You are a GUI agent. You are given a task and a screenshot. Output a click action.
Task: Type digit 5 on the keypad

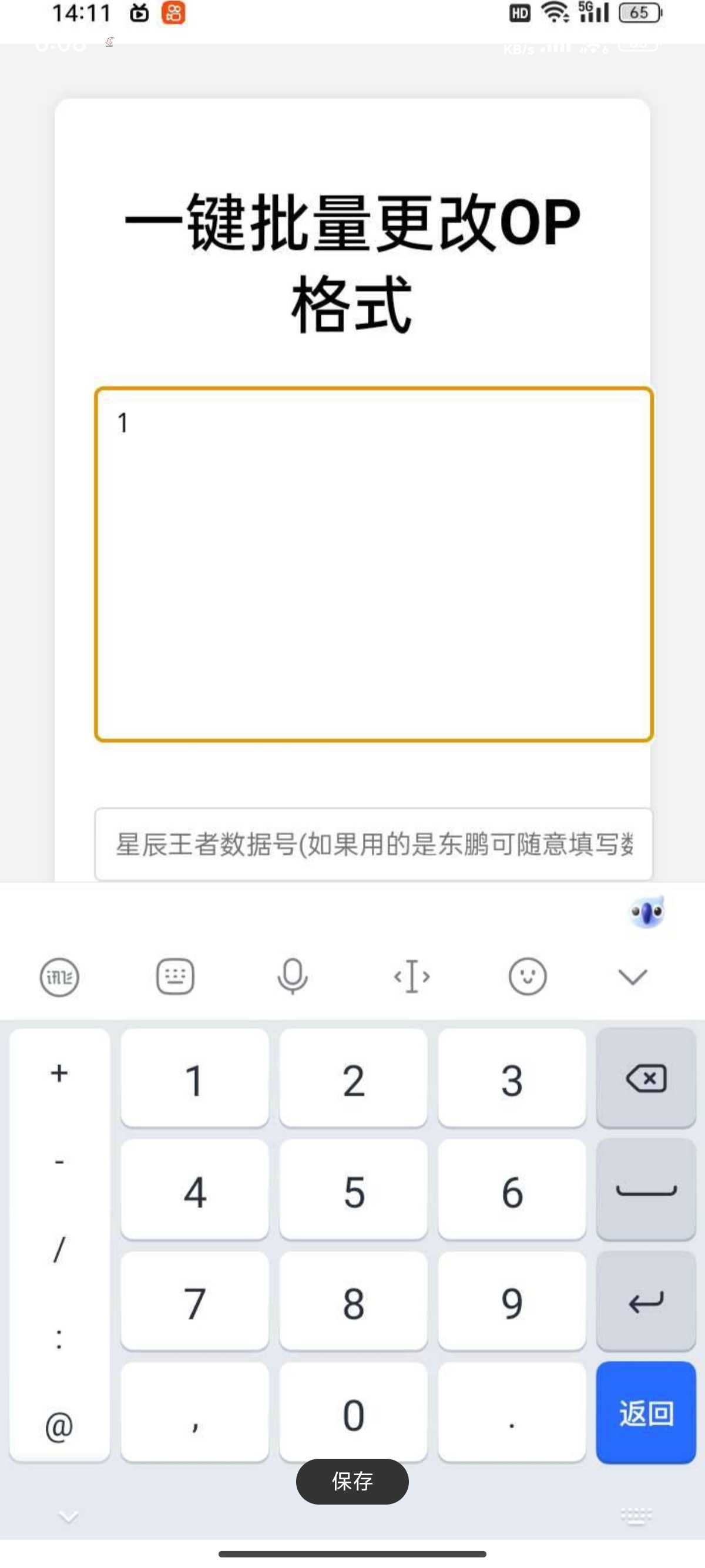click(354, 1191)
